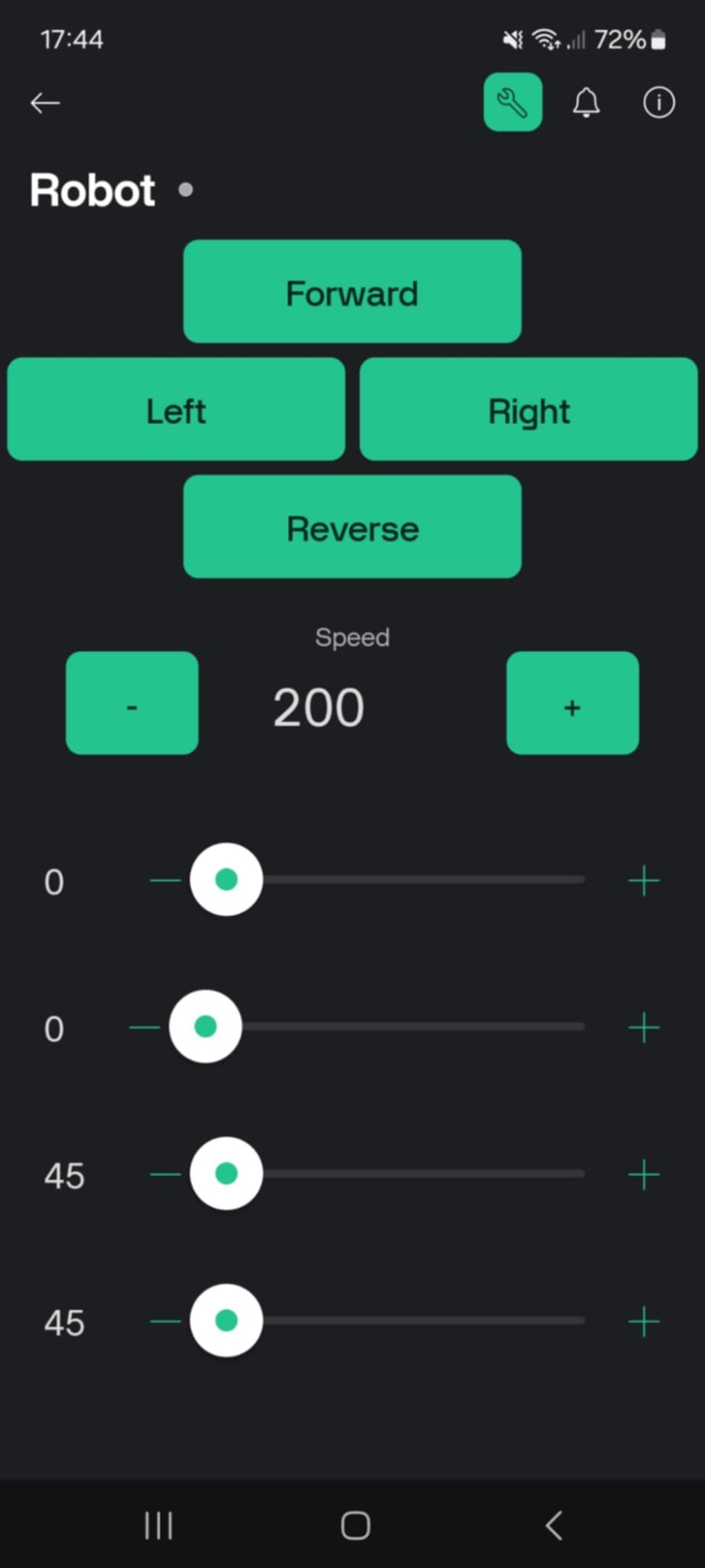705x1568 pixels.
Task: Increase Speed with the plus button
Action: pos(572,703)
